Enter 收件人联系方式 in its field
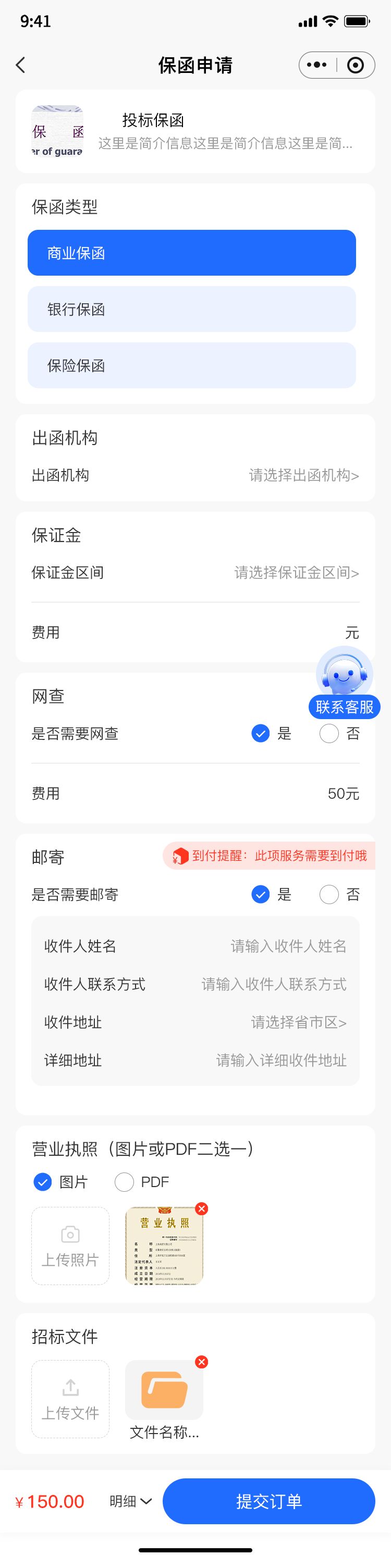The width and height of the screenshot is (391, 1568). click(x=274, y=984)
